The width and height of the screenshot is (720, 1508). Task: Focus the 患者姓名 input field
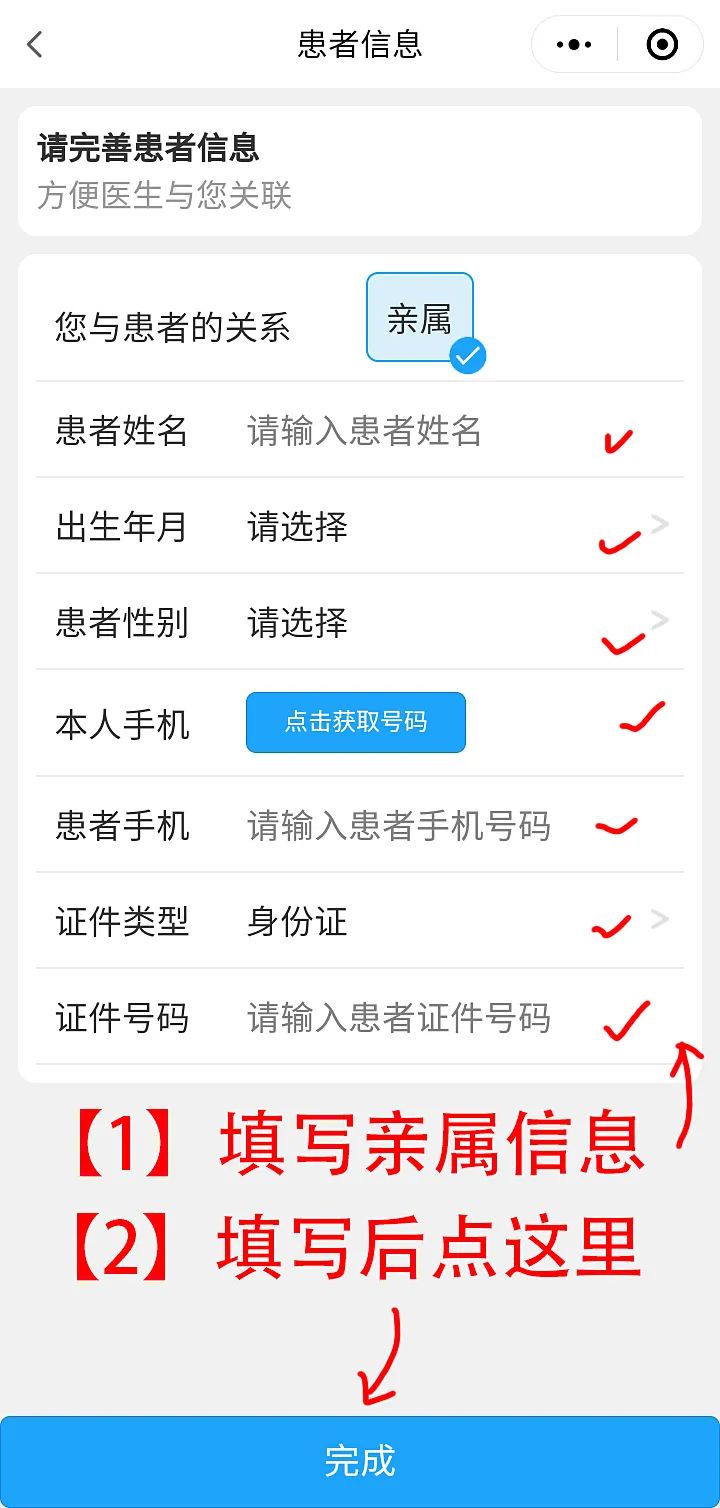400,431
